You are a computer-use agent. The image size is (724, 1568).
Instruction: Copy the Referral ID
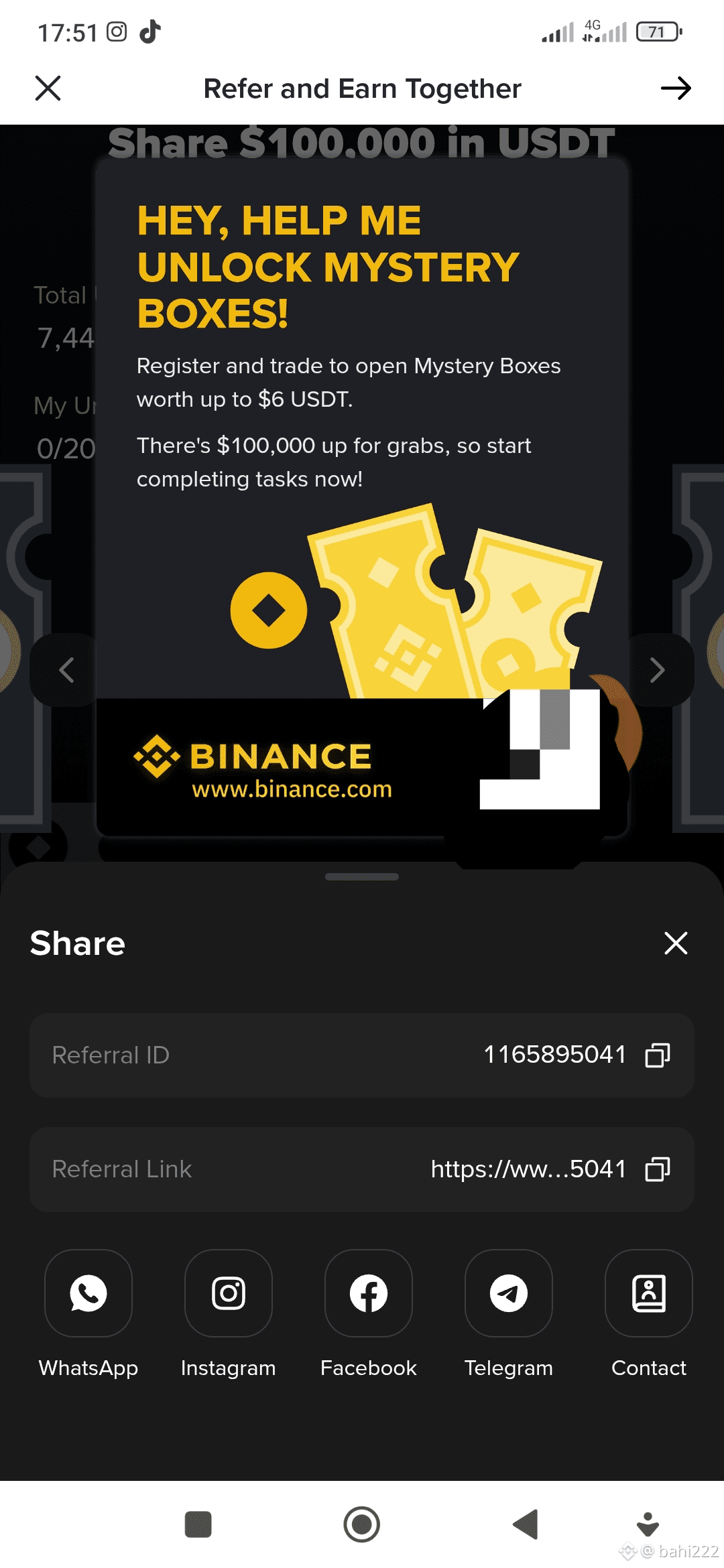(x=657, y=1055)
